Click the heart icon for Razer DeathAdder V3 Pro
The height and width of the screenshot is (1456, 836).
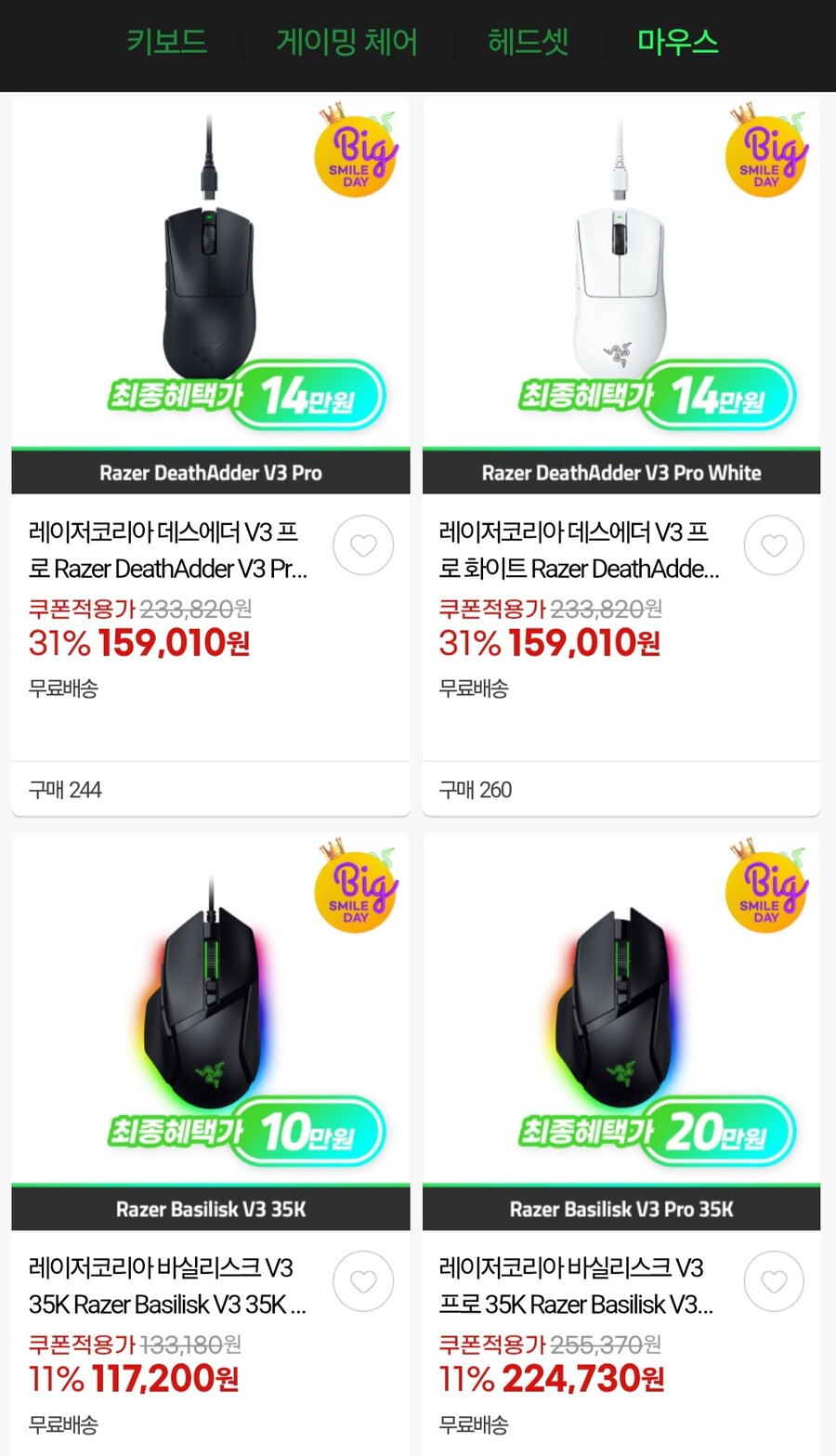362,545
